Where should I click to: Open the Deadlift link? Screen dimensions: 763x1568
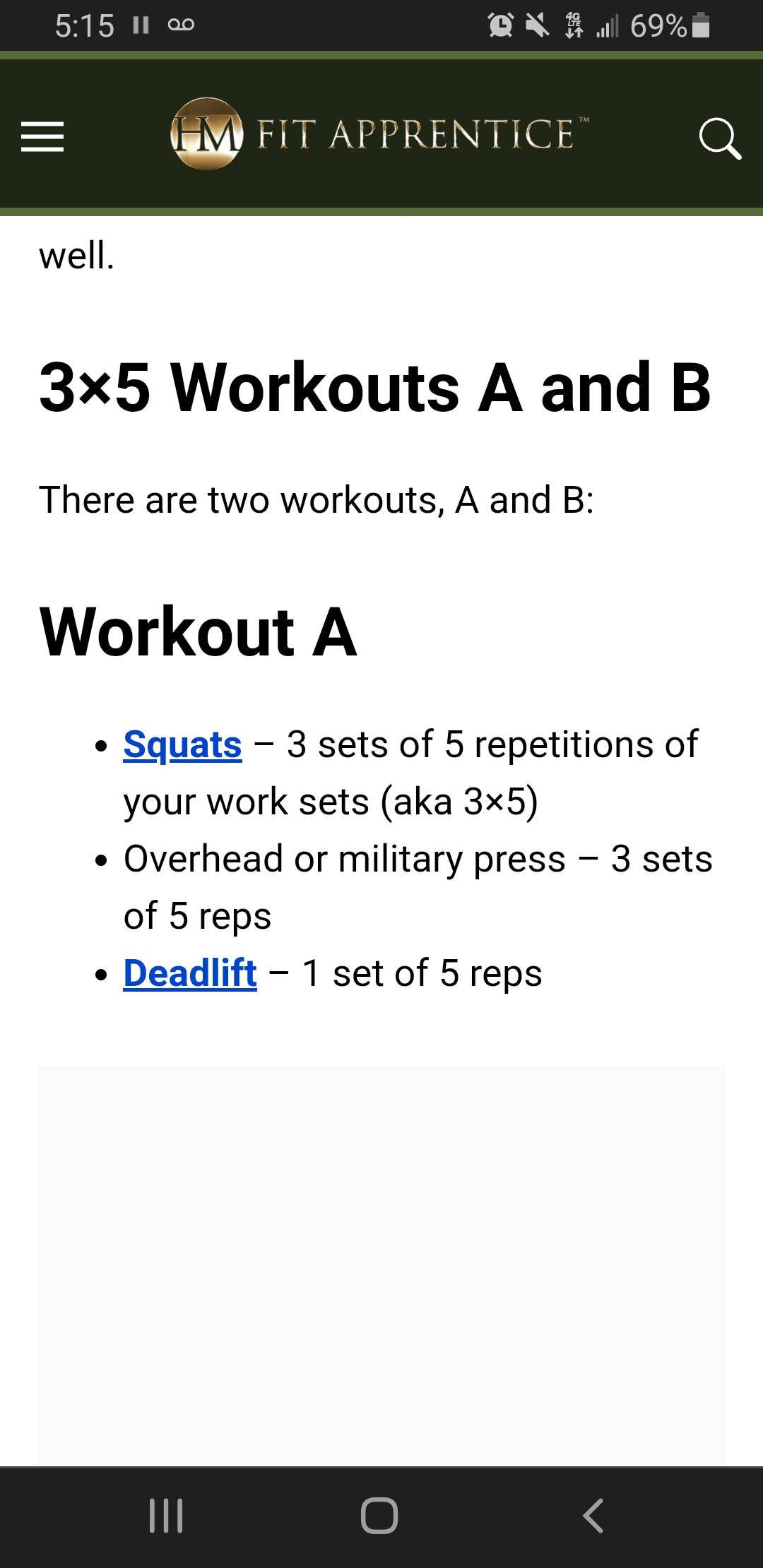[x=190, y=973]
